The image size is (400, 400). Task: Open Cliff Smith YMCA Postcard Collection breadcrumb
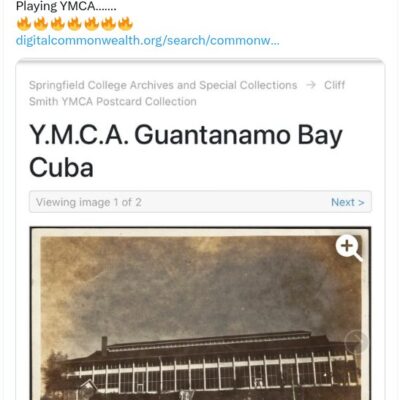pyautogui.click(x=187, y=93)
